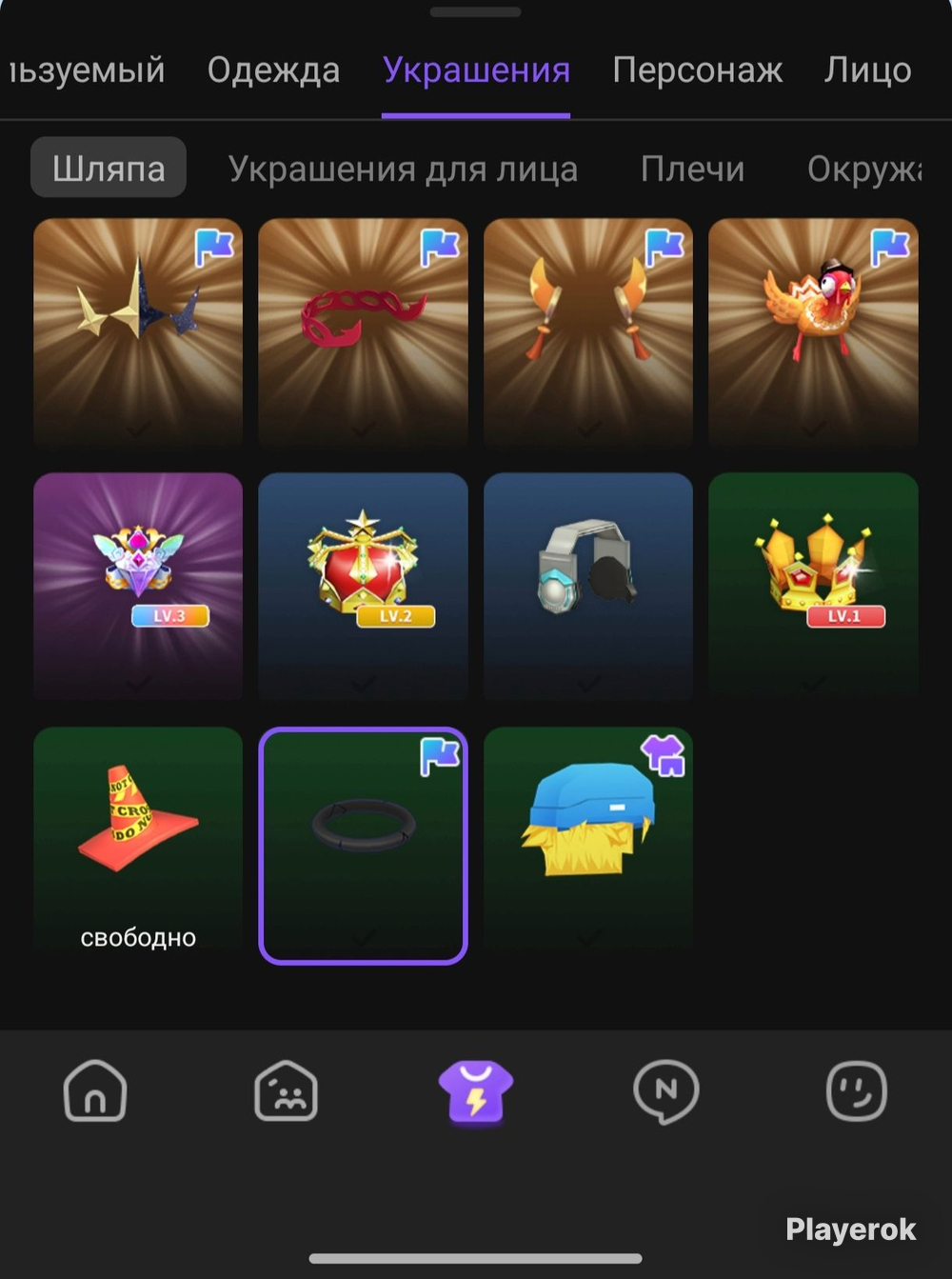Select the golden LV.1 crown
The width and height of the screenshot is (952, 1279).
point(813,587)
